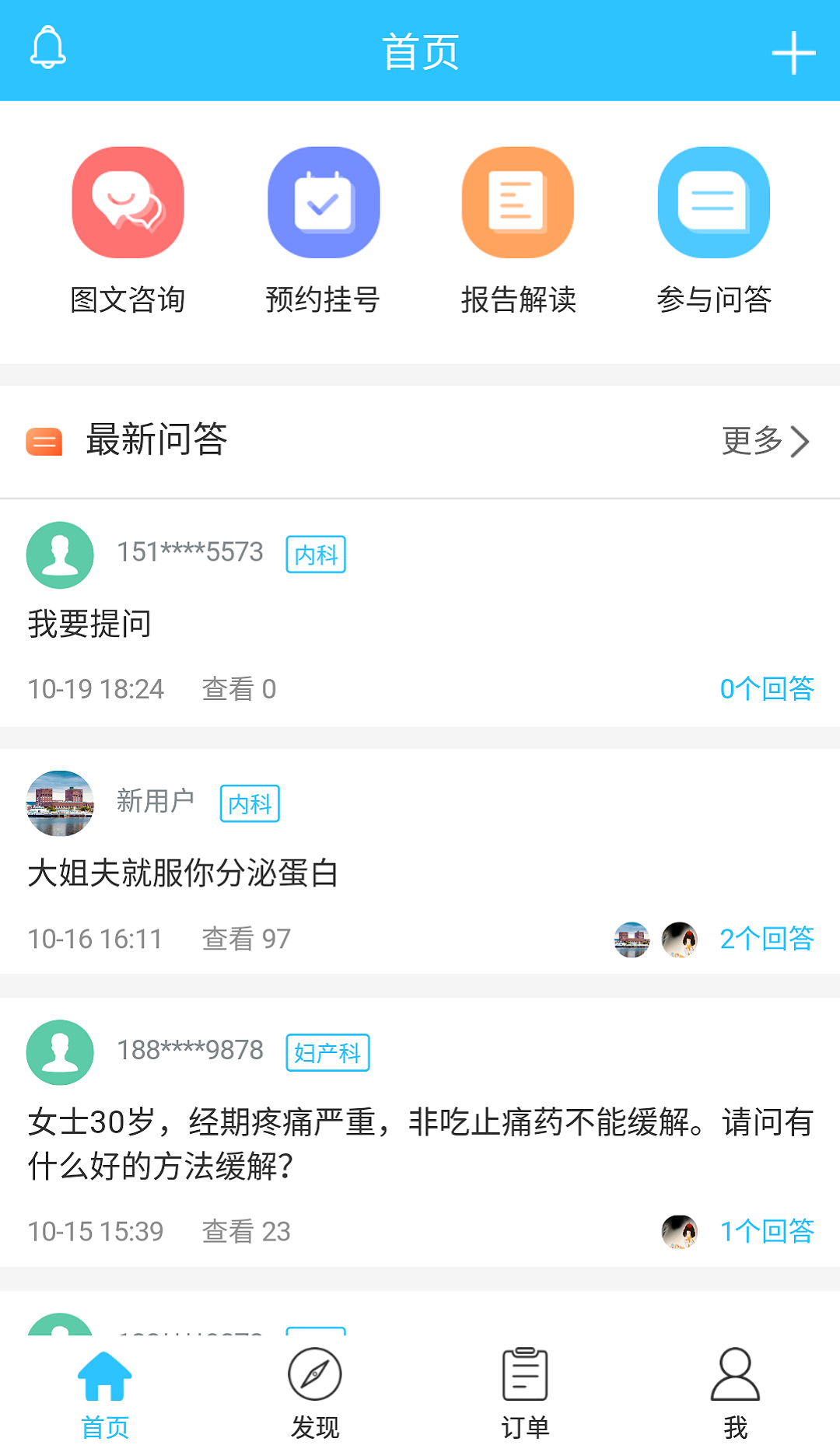Open the question 我要提问
The image size is (840, 1445).
90,624
